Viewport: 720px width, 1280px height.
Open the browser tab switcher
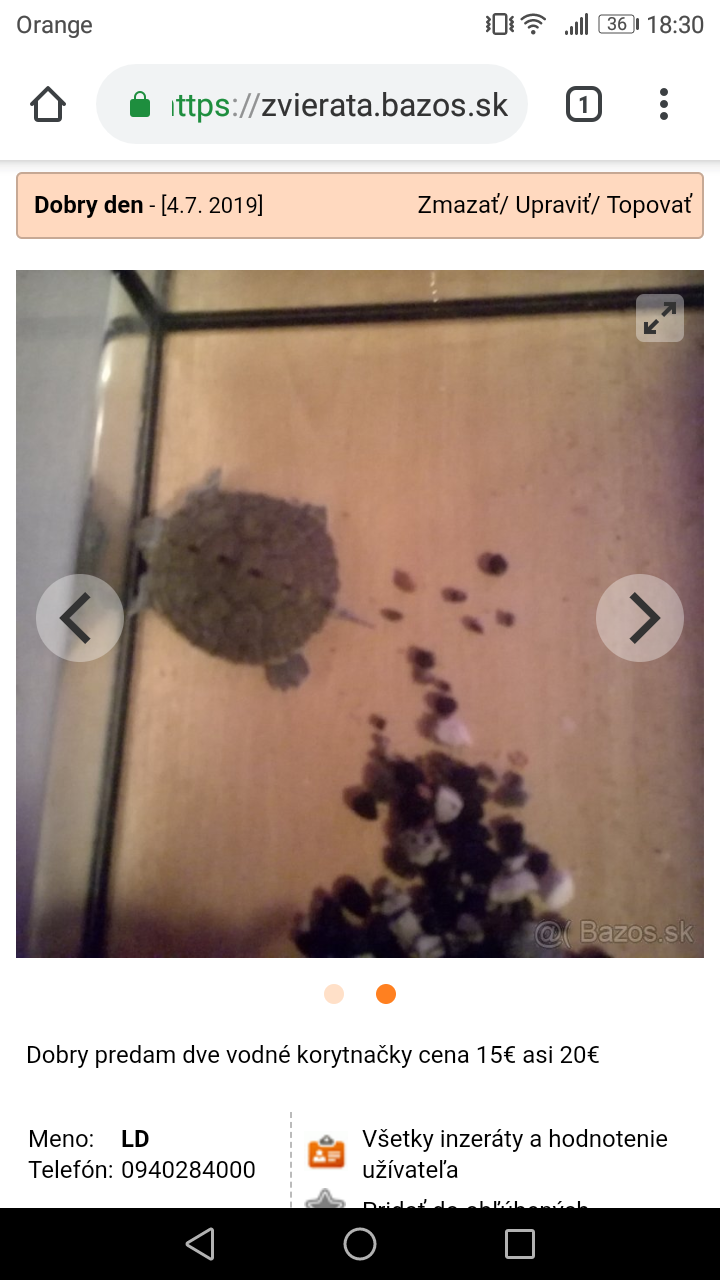pos(584,105)
